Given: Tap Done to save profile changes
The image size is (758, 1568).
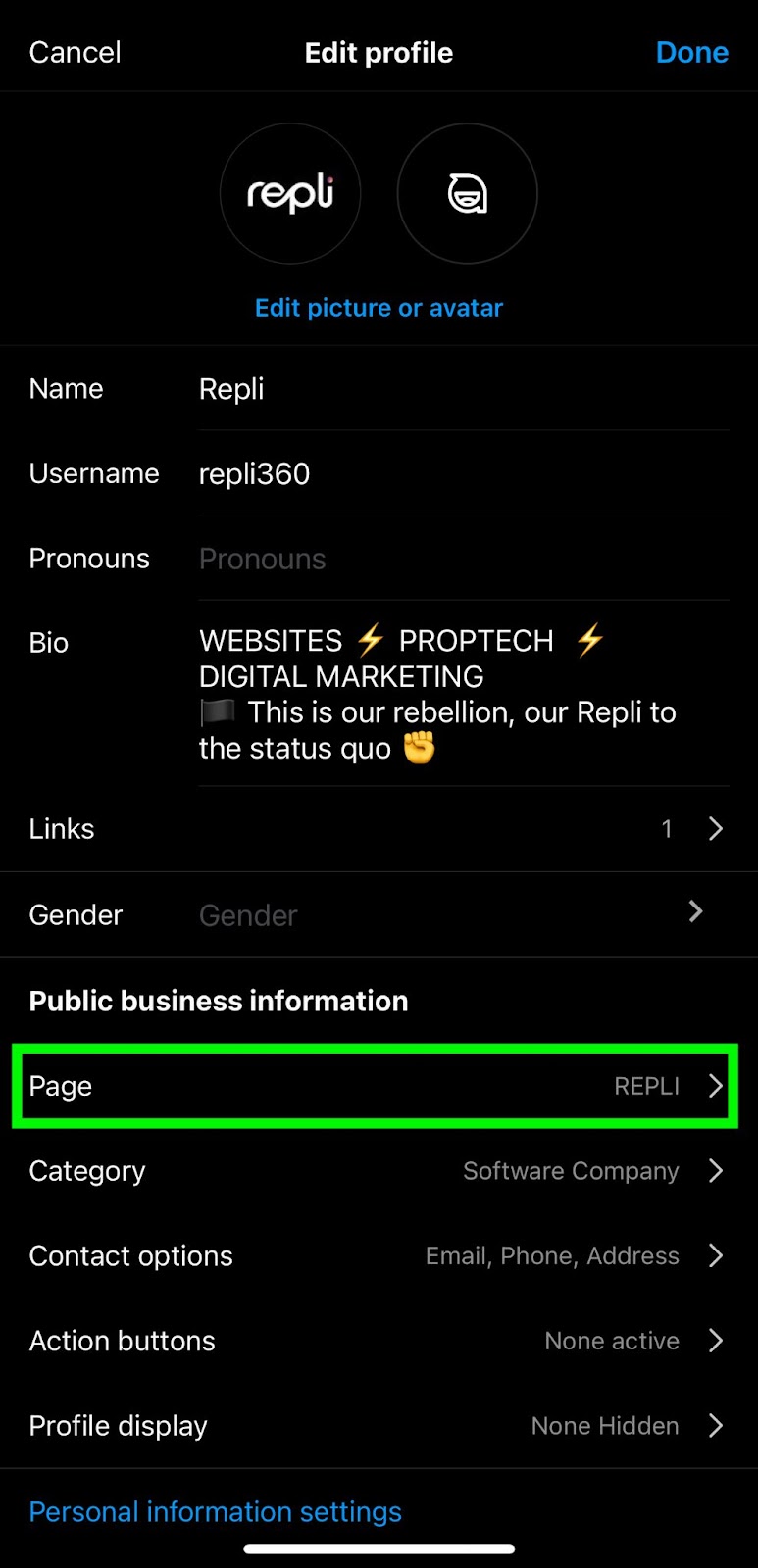Looking at the screenshot, I should (691, 52).
